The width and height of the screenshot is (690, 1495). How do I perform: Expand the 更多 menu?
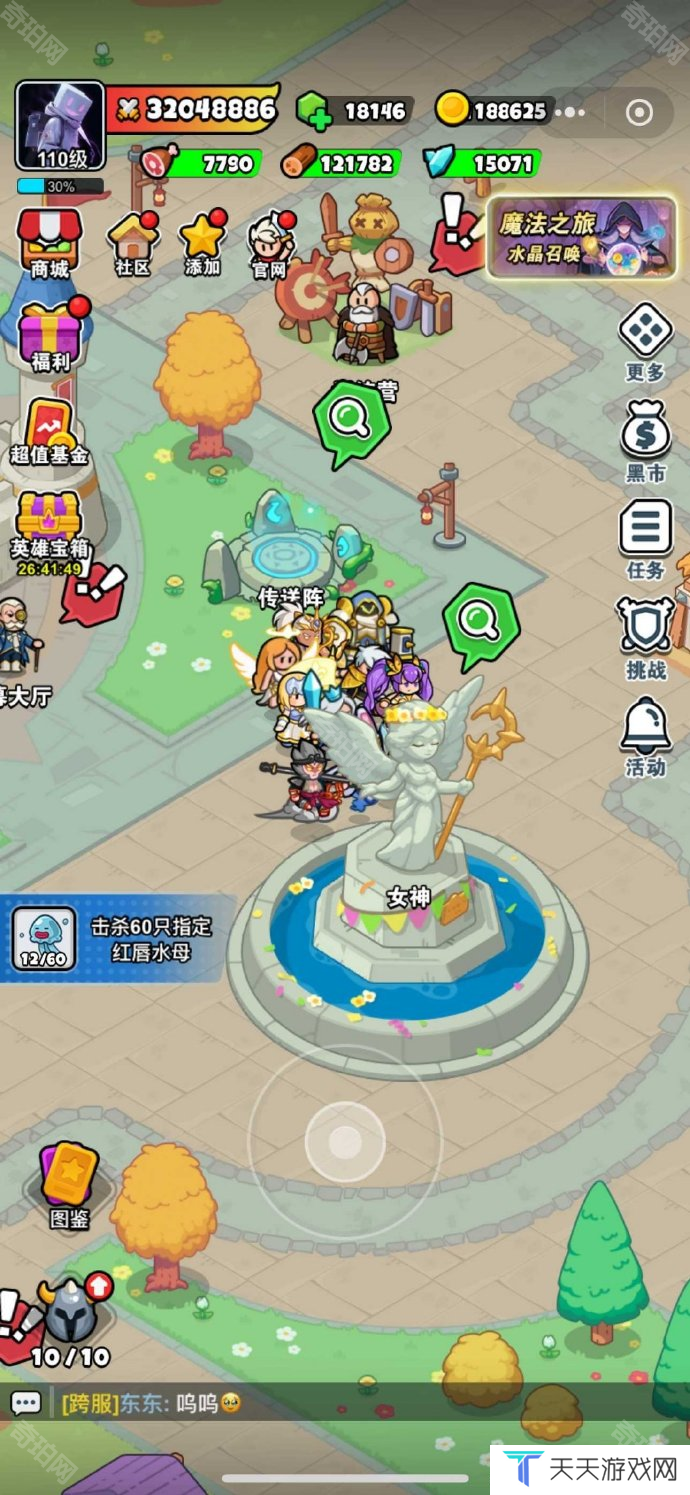click(645, 342)
